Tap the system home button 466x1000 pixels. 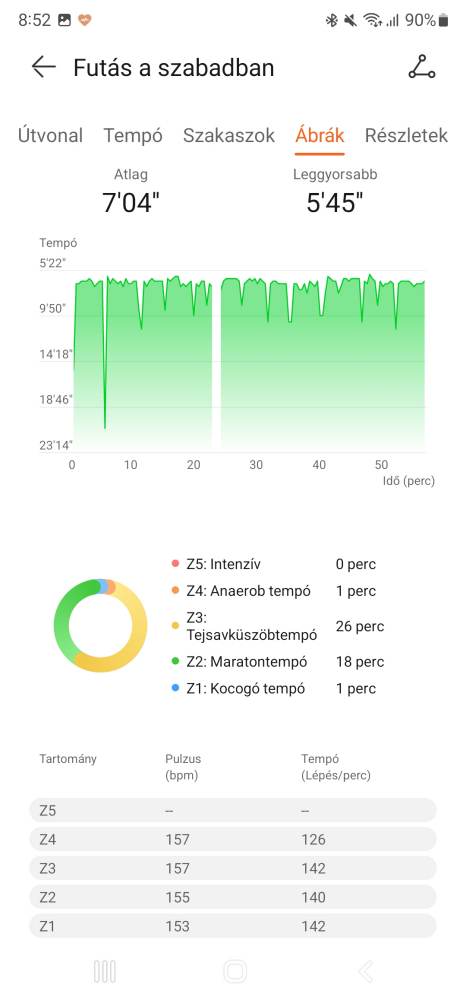(x=235, y=971)
